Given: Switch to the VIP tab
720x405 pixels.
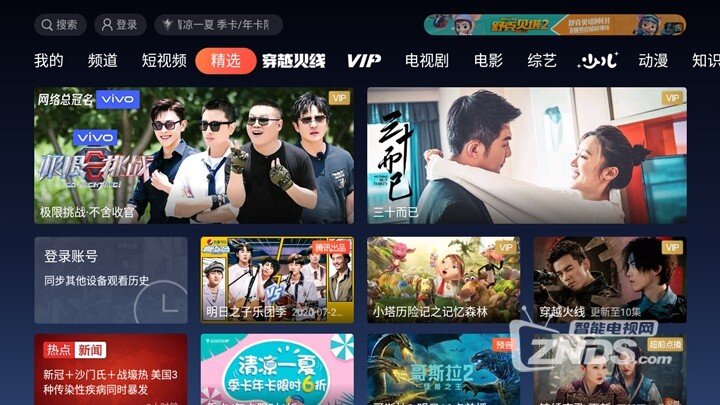Looking at the screenshot, I should [364, 61].
